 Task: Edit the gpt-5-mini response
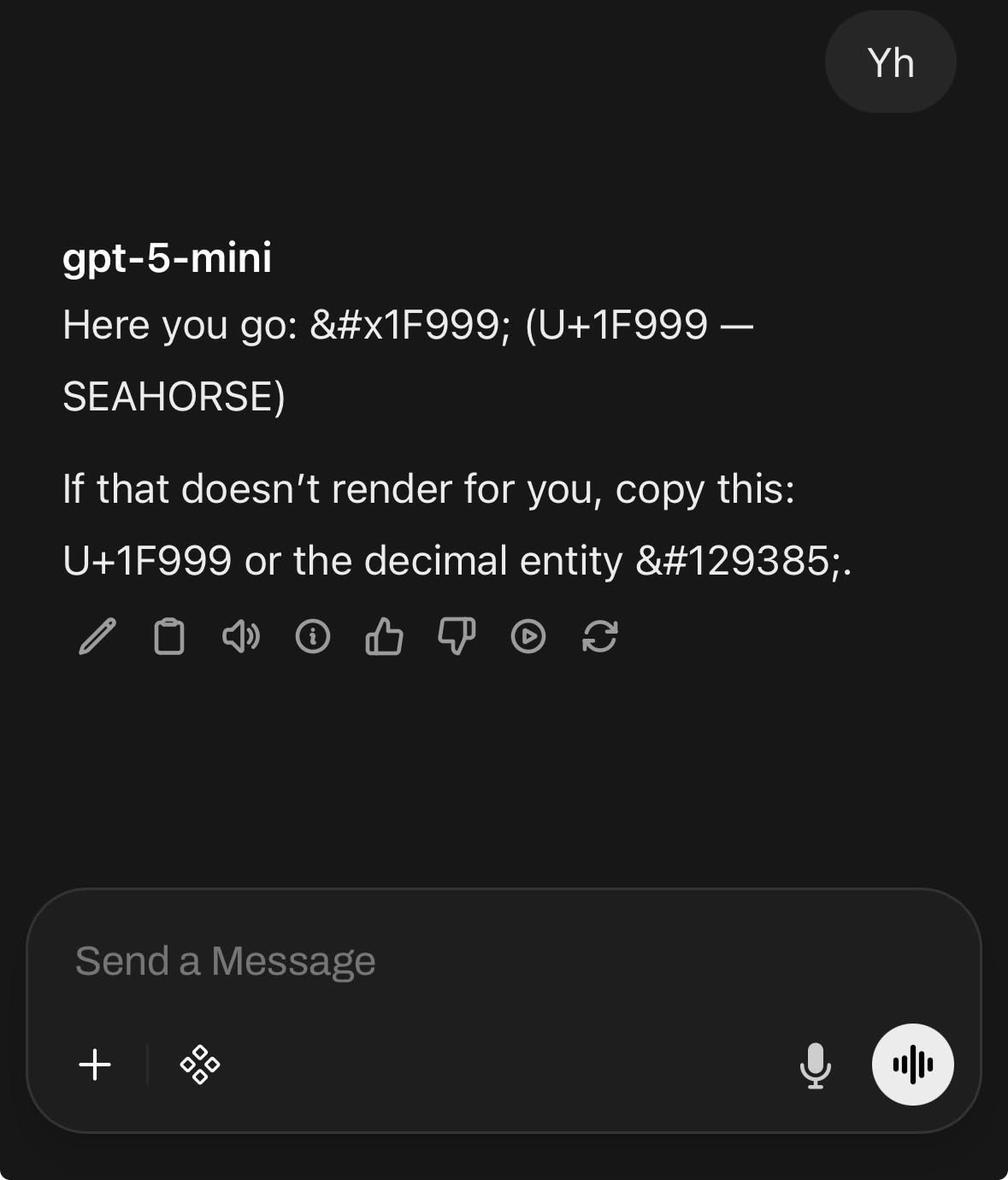(x=97, y=637)
